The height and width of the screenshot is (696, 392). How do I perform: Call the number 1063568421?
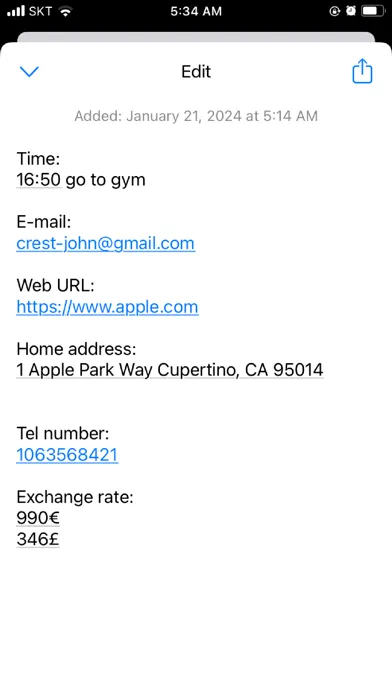pyautogui.click(x=67, y=455)
